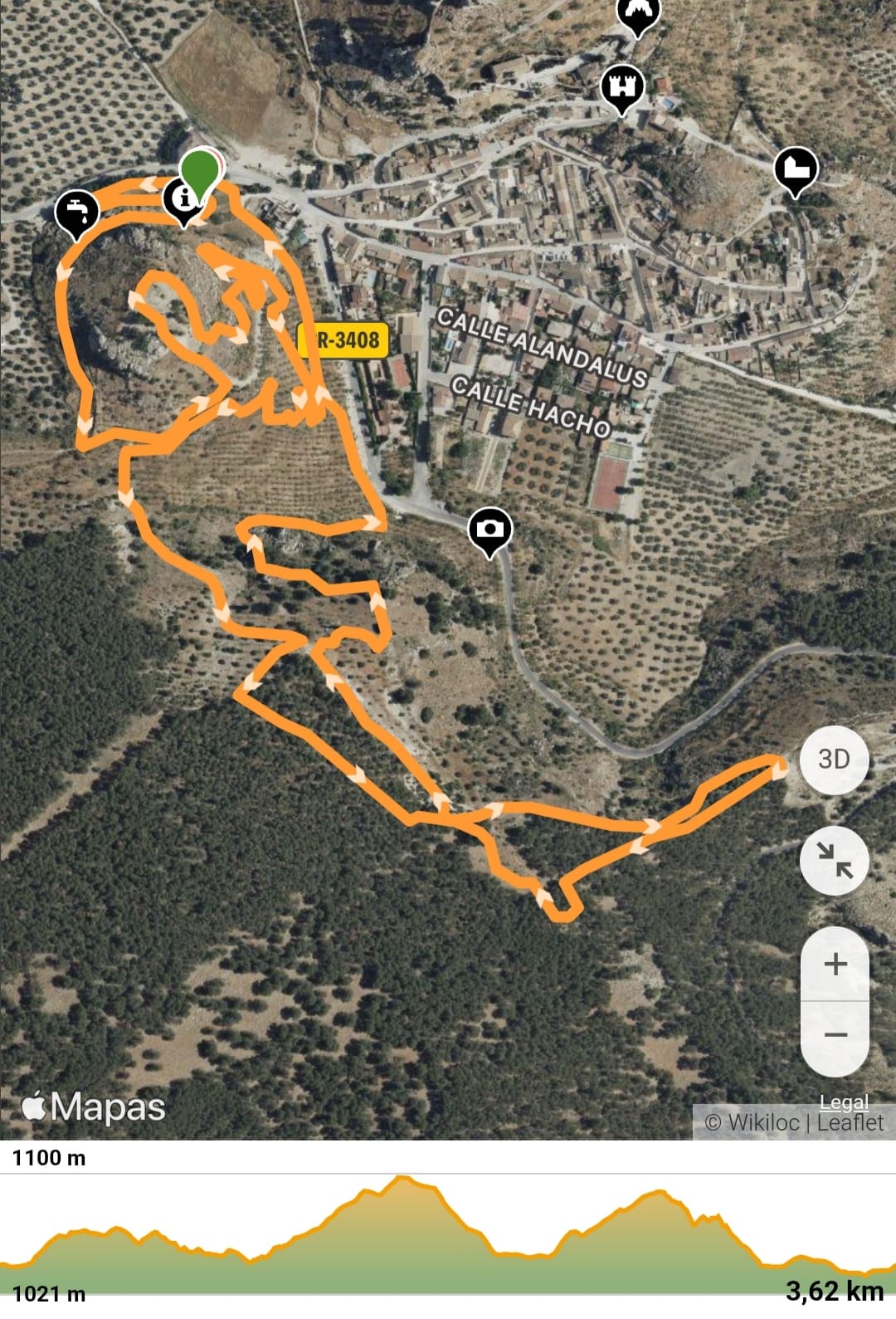Open the building waypoint marker
The width and height of the screenshot is (896, 1319).
coord(796,169)
